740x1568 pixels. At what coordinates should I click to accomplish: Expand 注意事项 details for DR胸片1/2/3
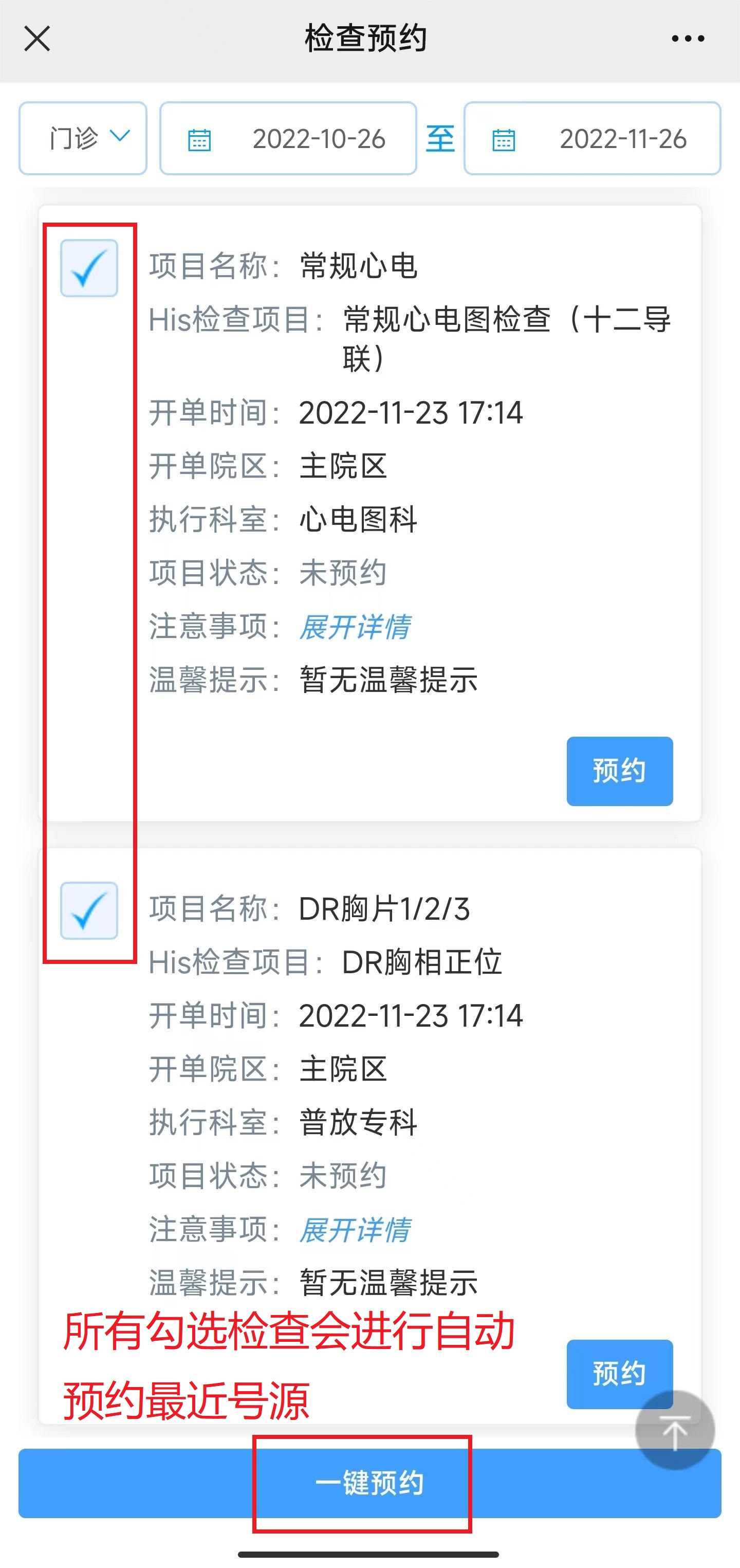point(355,1230)
